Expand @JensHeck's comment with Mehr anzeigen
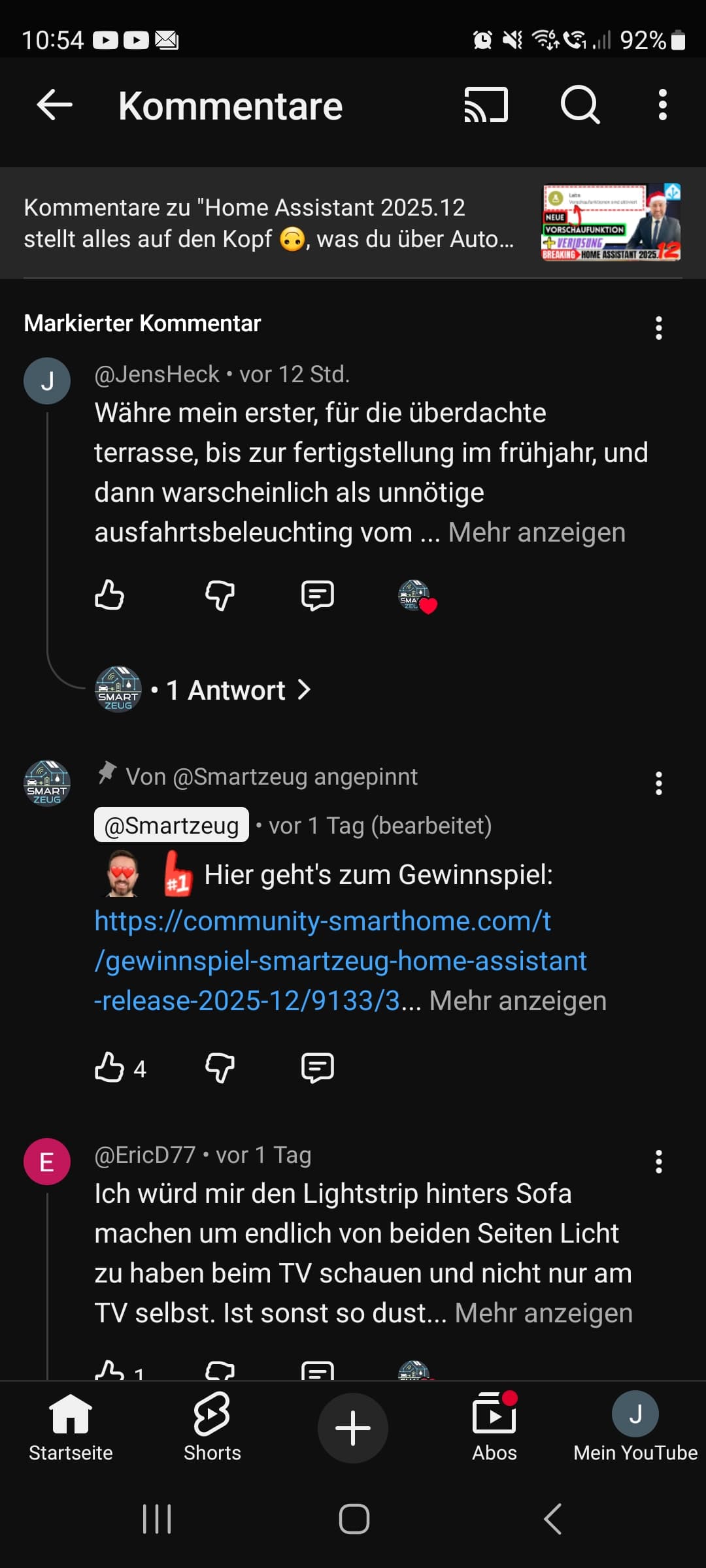Image resolution: width=706 pixels, height=1568 pixels. tap(537, 532)
